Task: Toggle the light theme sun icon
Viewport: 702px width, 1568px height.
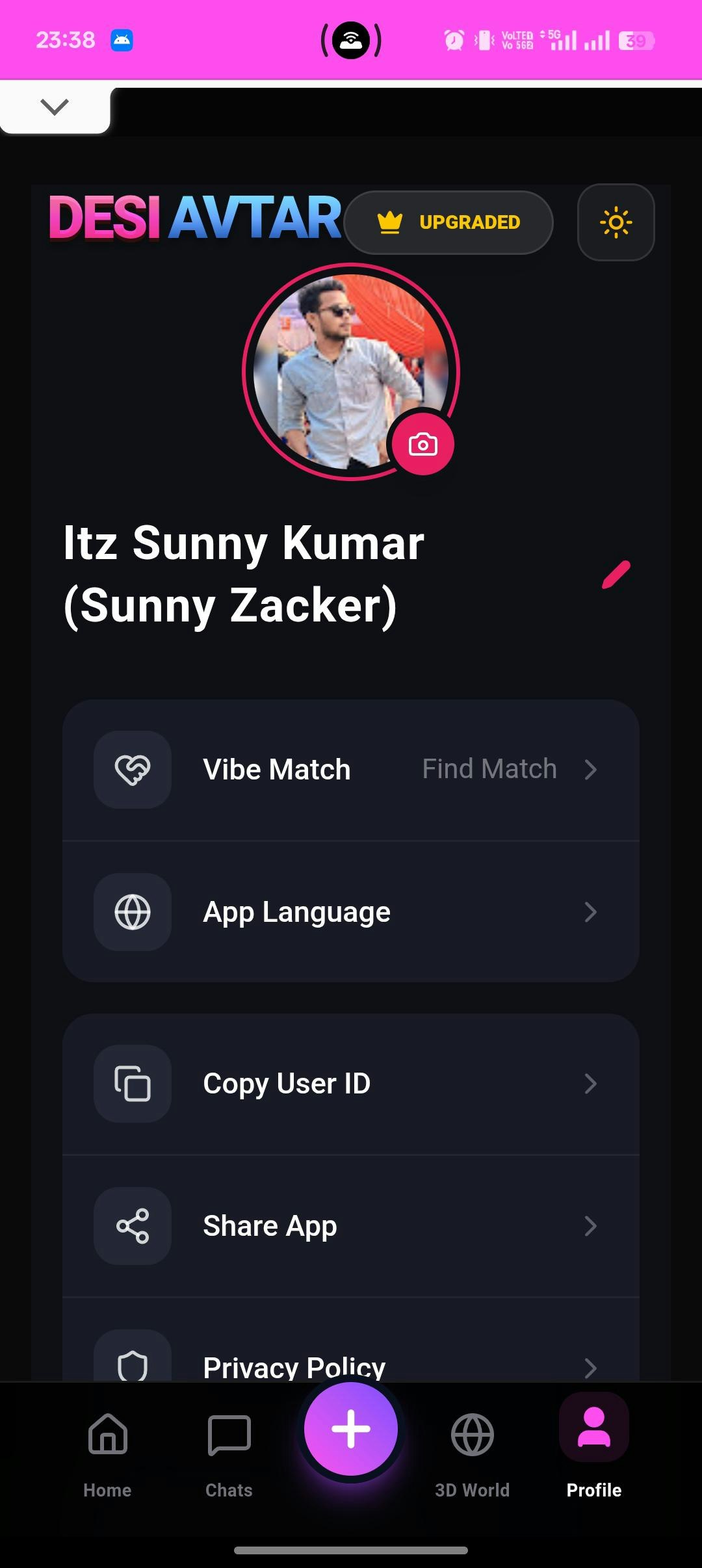Action: 616,222
